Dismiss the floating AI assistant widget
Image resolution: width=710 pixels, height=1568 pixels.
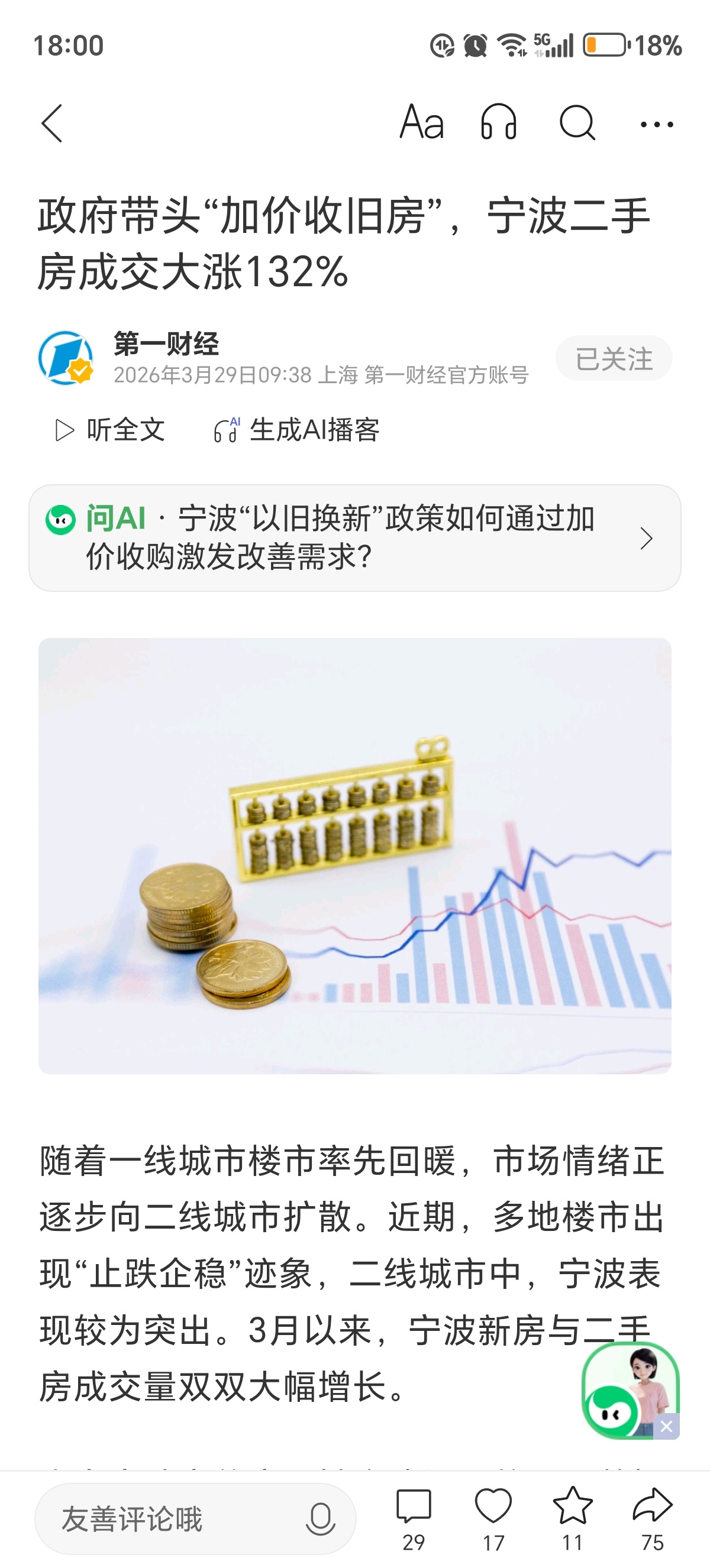tap(666, 1426)
